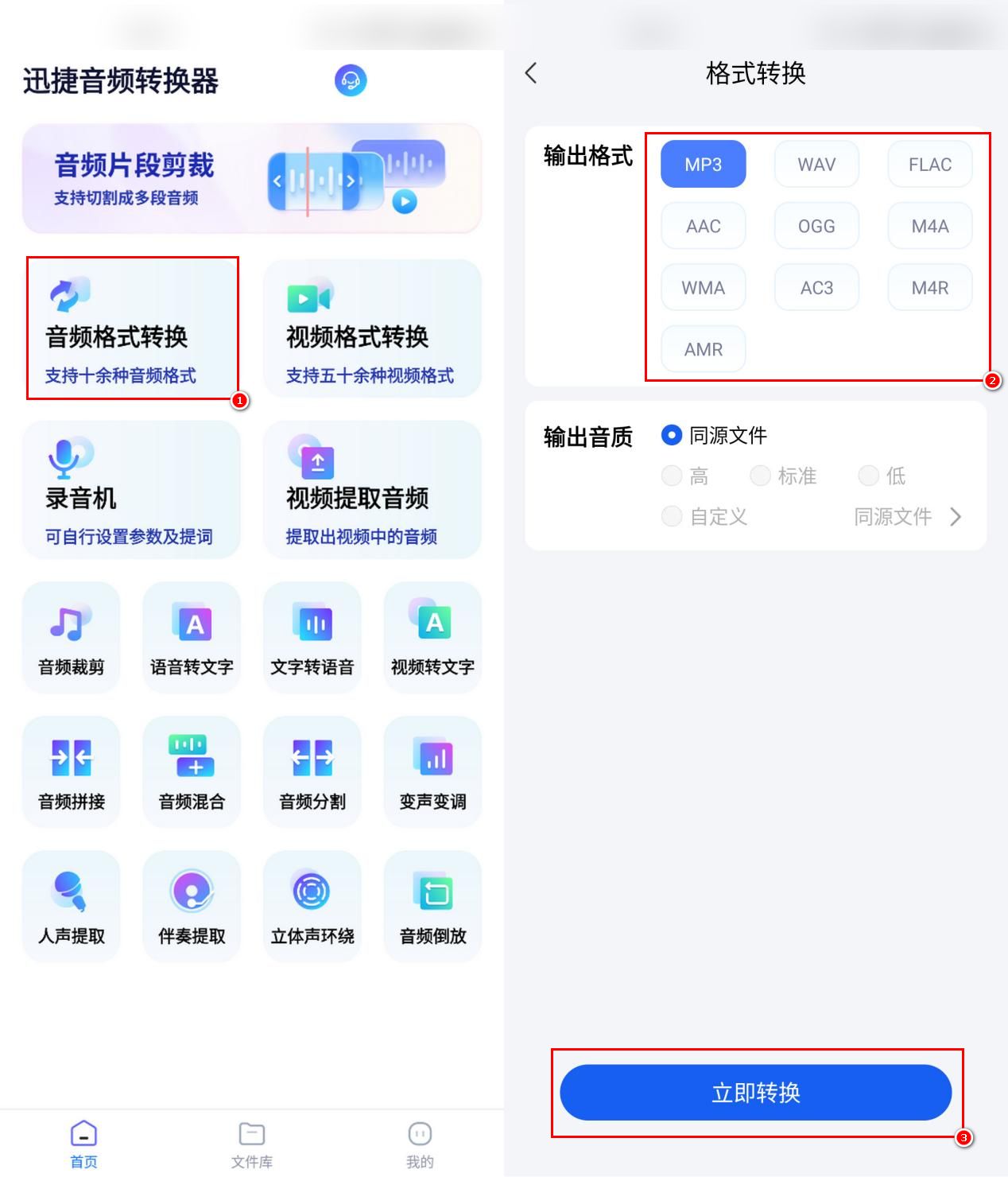Select the 自定义 custom quality option
The height and width of the screenshot is (1177, 1008).
pos(673,516)
